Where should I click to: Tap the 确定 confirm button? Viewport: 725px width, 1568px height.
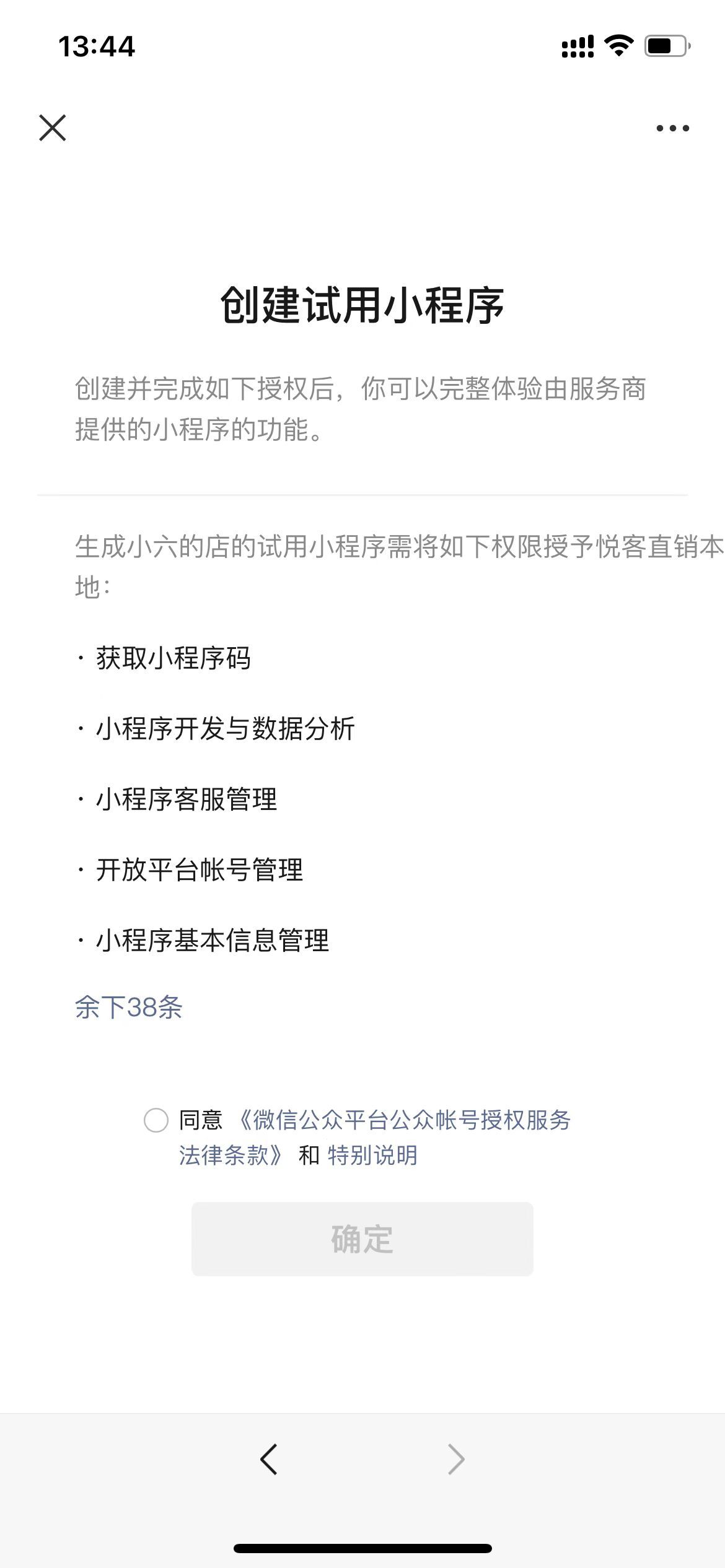pos(362,1239)
